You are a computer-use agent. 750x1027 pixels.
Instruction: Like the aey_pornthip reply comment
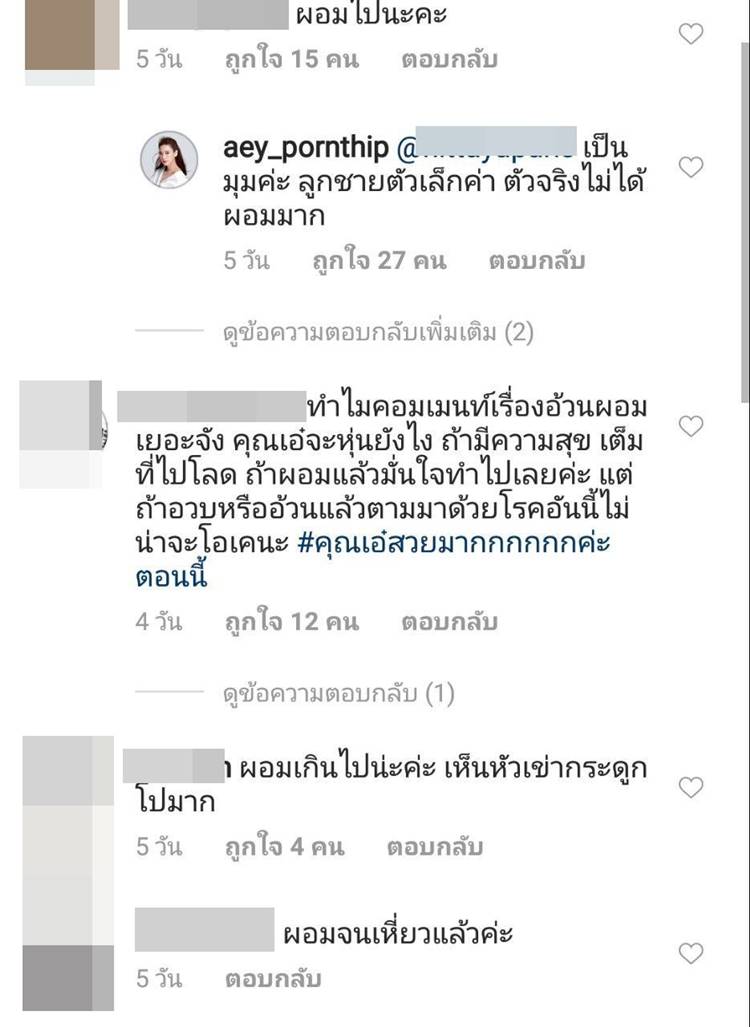[691, 167]
